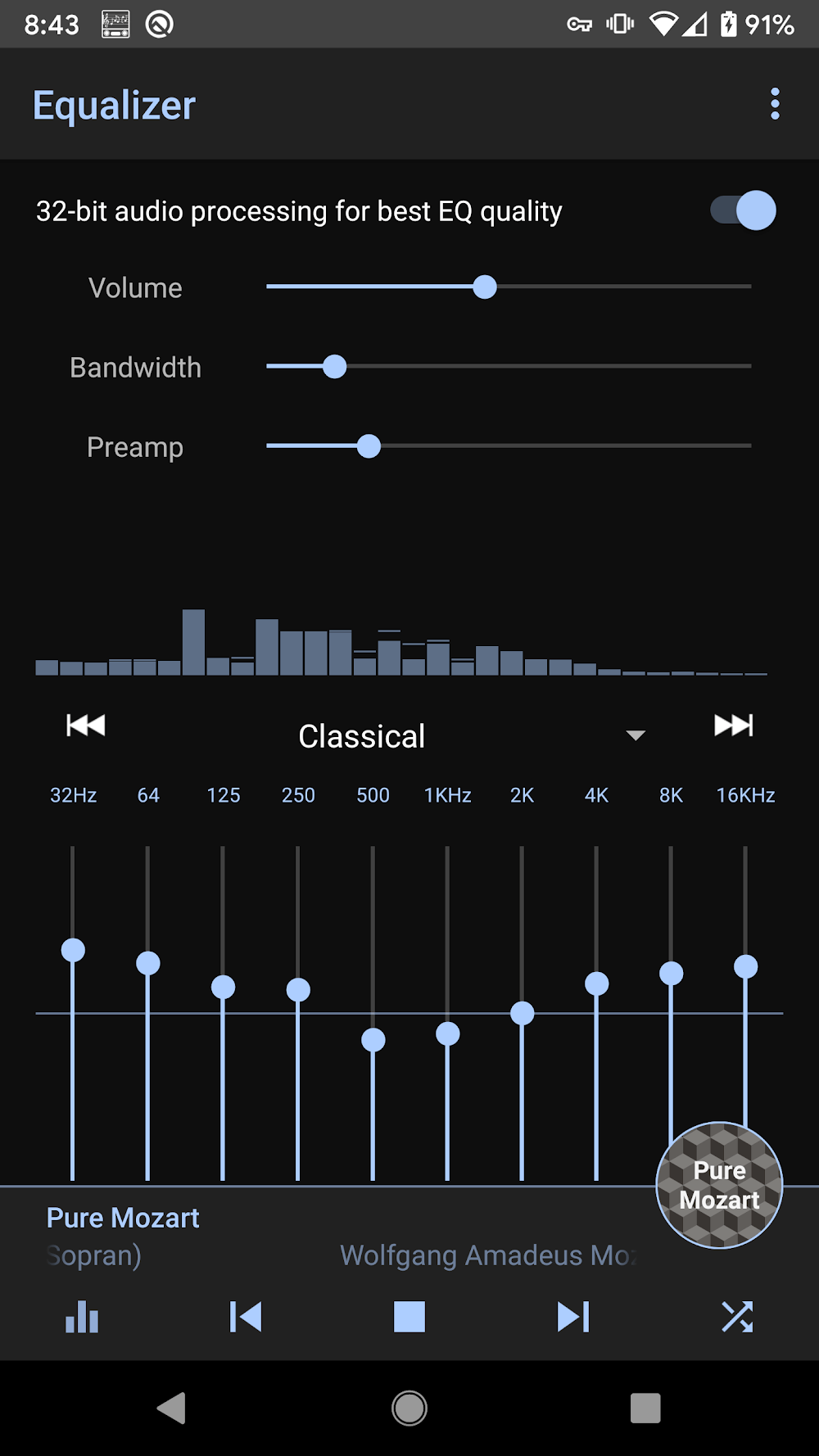Expand the preset selection chevron

tap(636, 735)
